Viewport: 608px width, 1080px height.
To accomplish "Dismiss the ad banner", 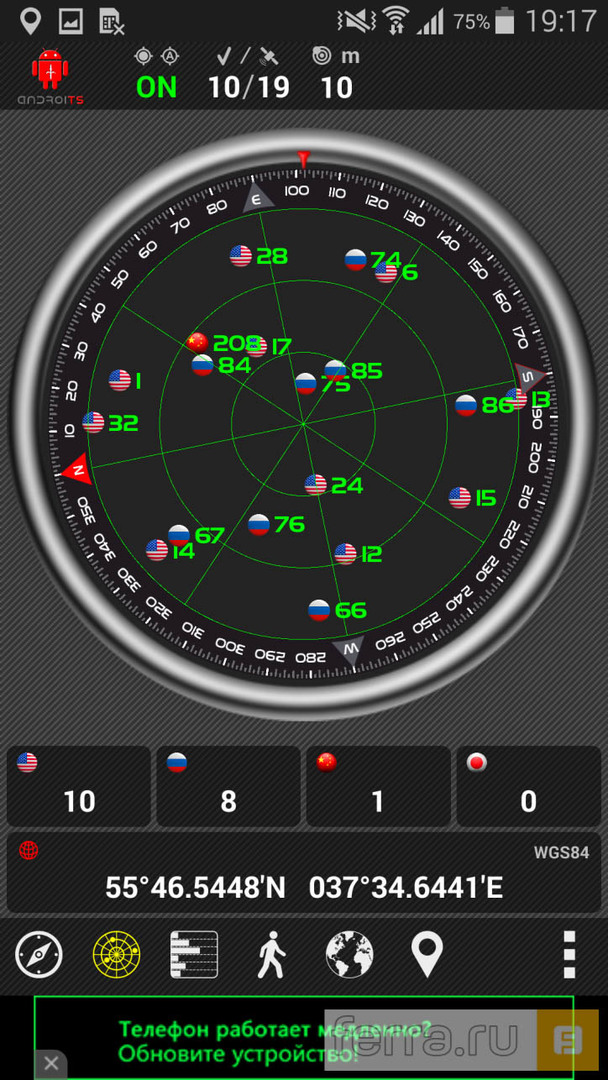I will point(51,1063).
